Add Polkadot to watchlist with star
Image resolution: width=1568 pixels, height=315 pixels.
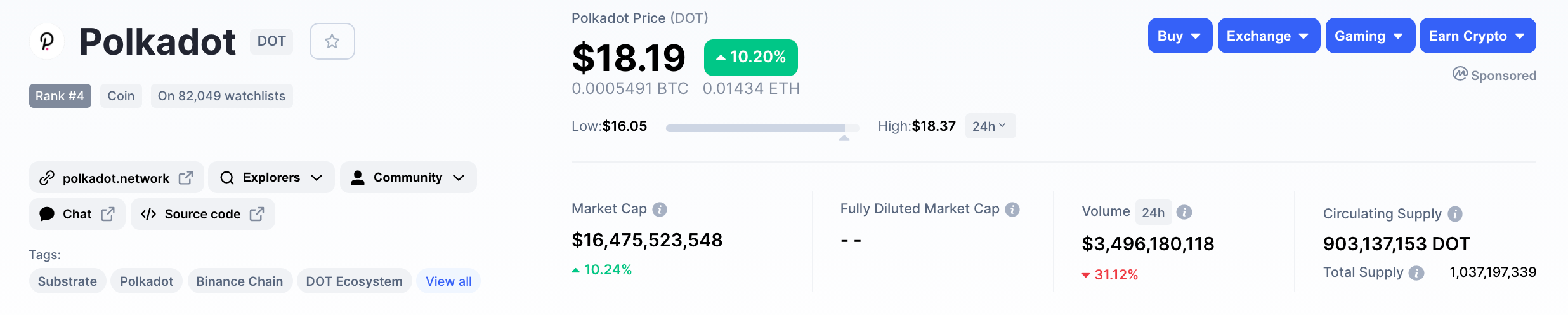point(332,41)
